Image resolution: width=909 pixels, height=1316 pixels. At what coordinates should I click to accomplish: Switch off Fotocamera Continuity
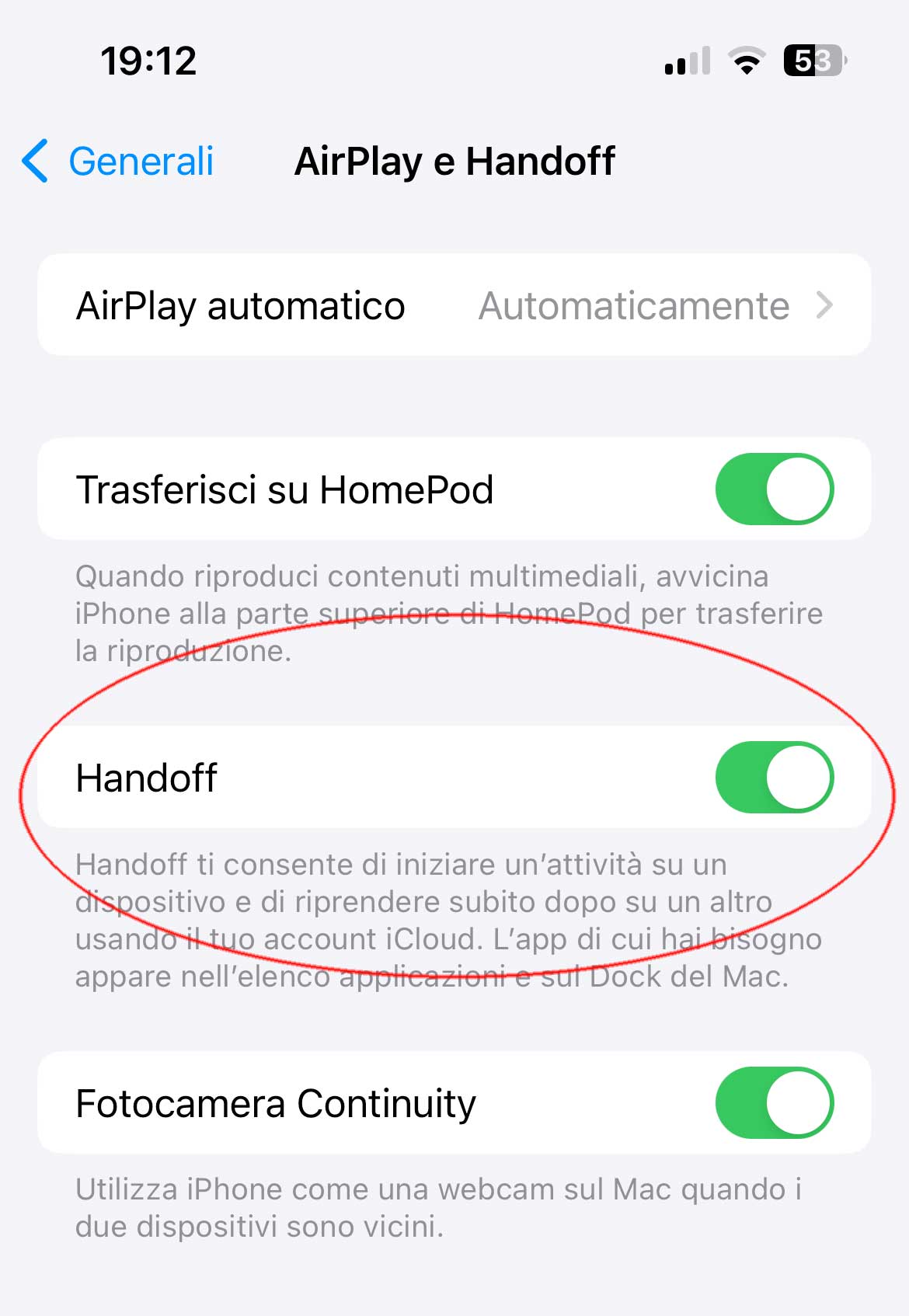click(x=774, y=1103)
